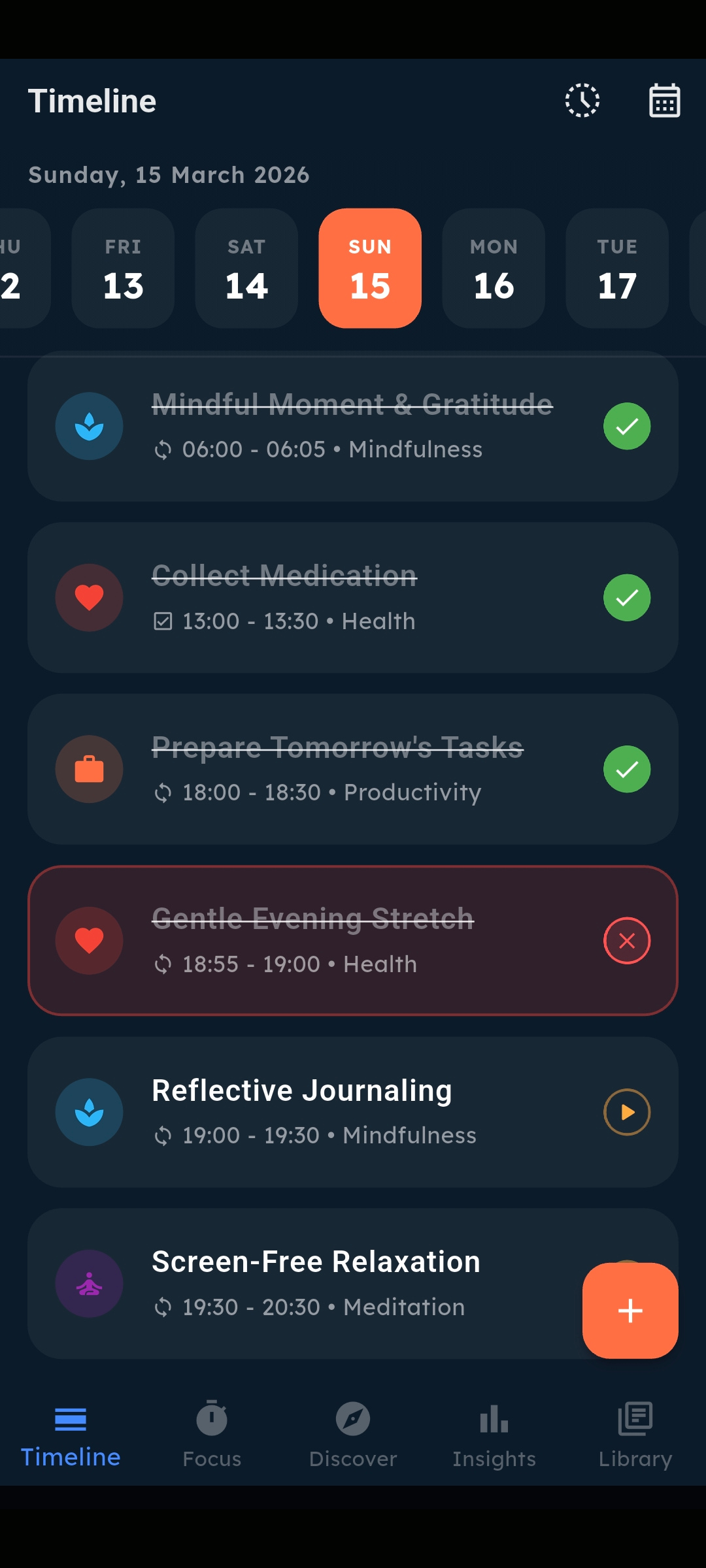Click the heart icon on Gentle Evening Stretch
The width and height of the screenshot is (706, 1568).
[89, 941]
